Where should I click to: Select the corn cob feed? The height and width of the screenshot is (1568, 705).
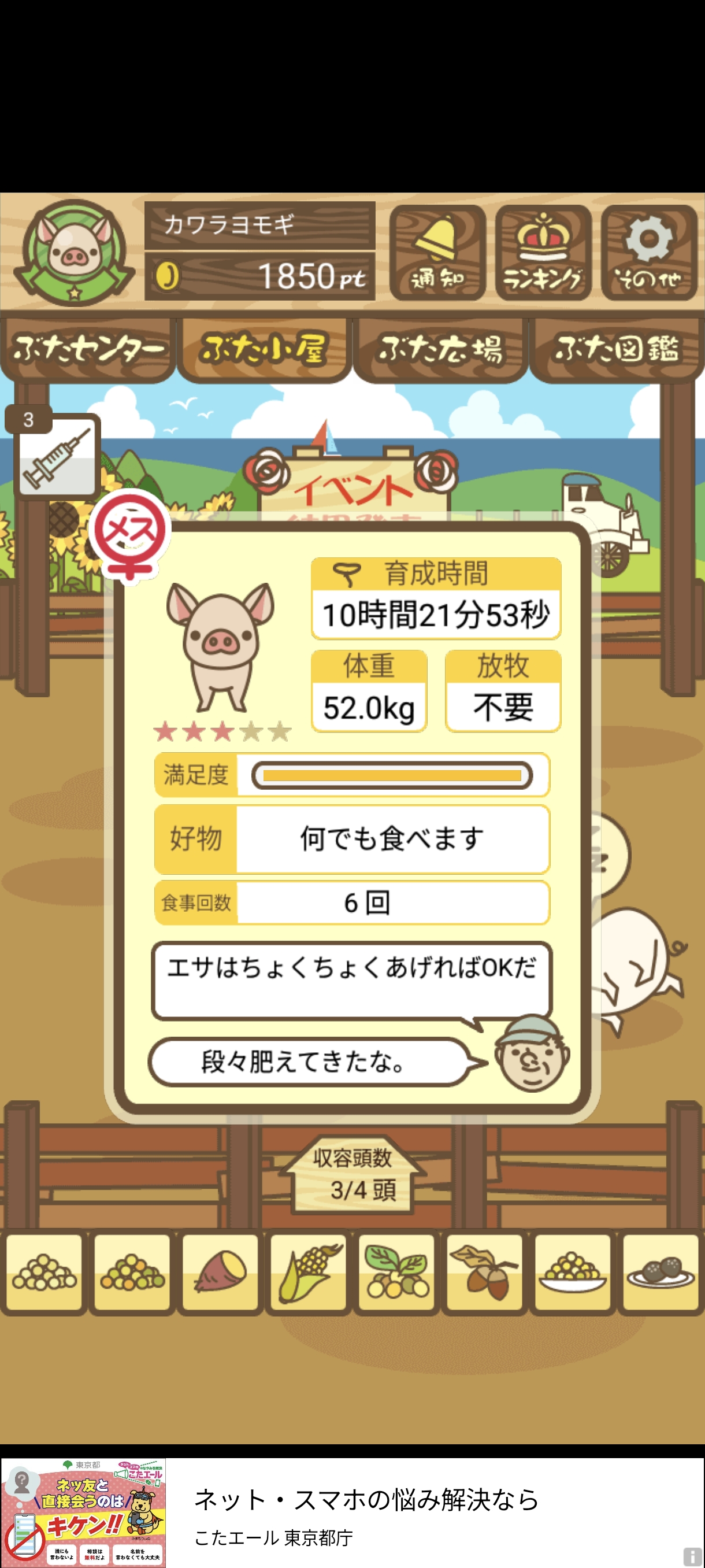pos(309,1272)
